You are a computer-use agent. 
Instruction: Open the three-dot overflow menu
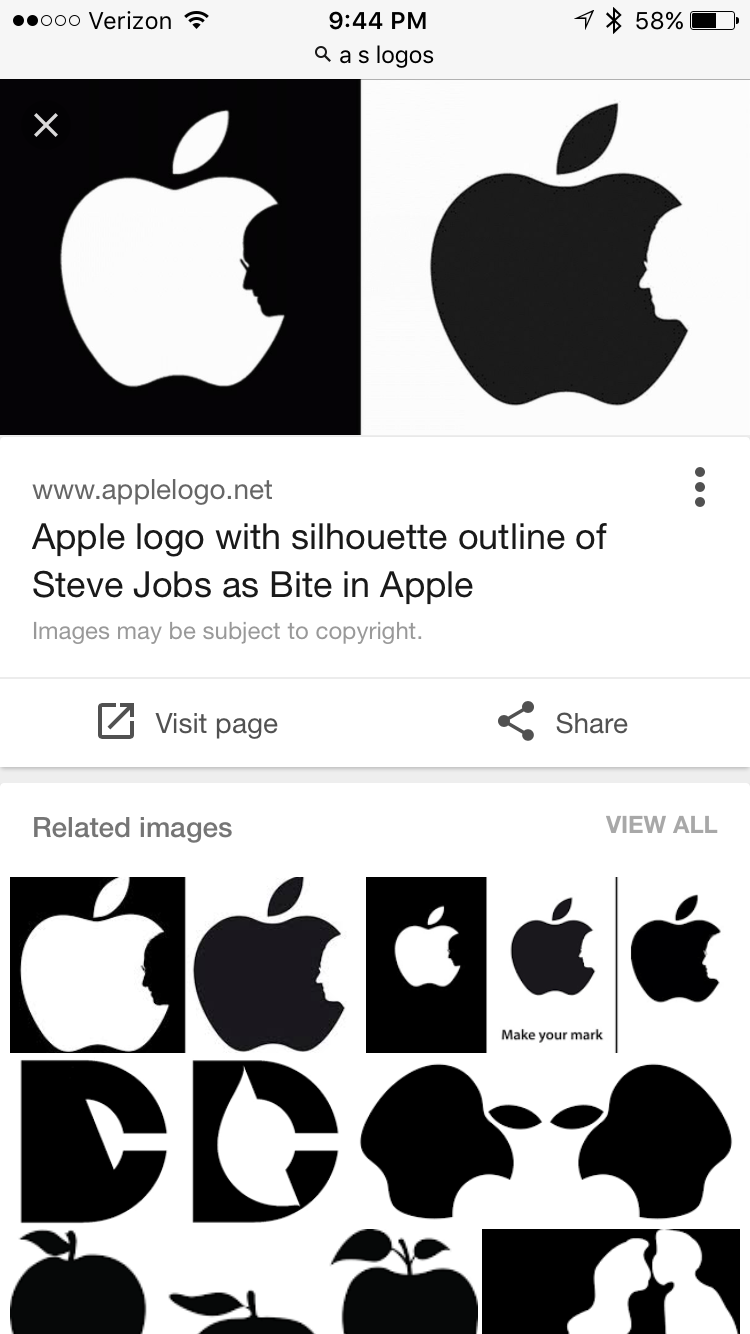tap(699, 487)
